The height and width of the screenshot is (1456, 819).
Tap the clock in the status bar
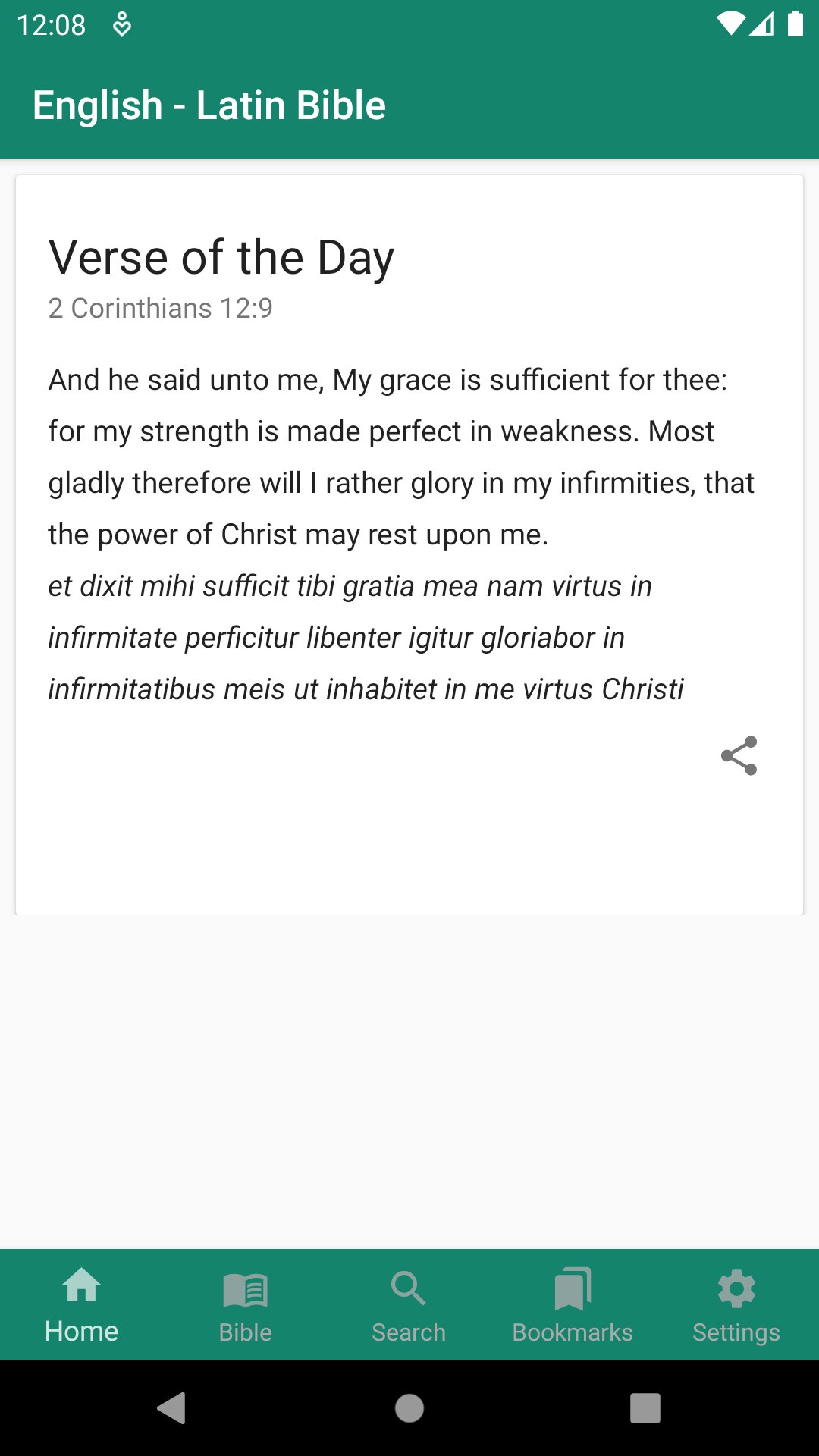(x=50, y=23)
